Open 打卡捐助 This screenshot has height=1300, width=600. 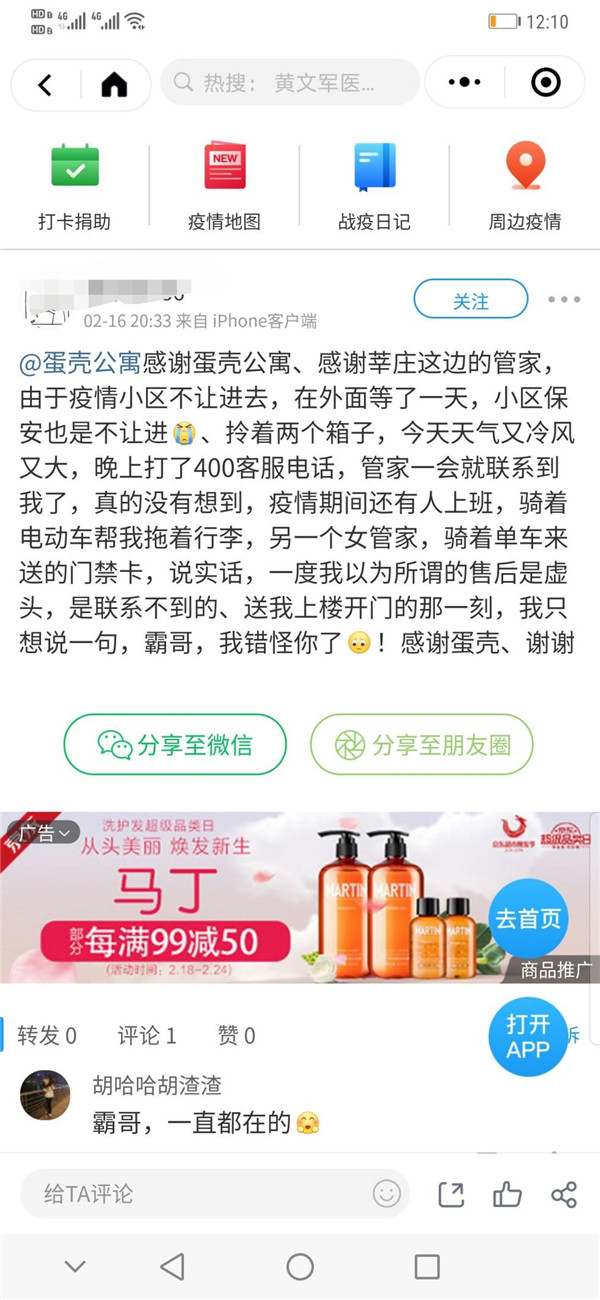(75, 187)
